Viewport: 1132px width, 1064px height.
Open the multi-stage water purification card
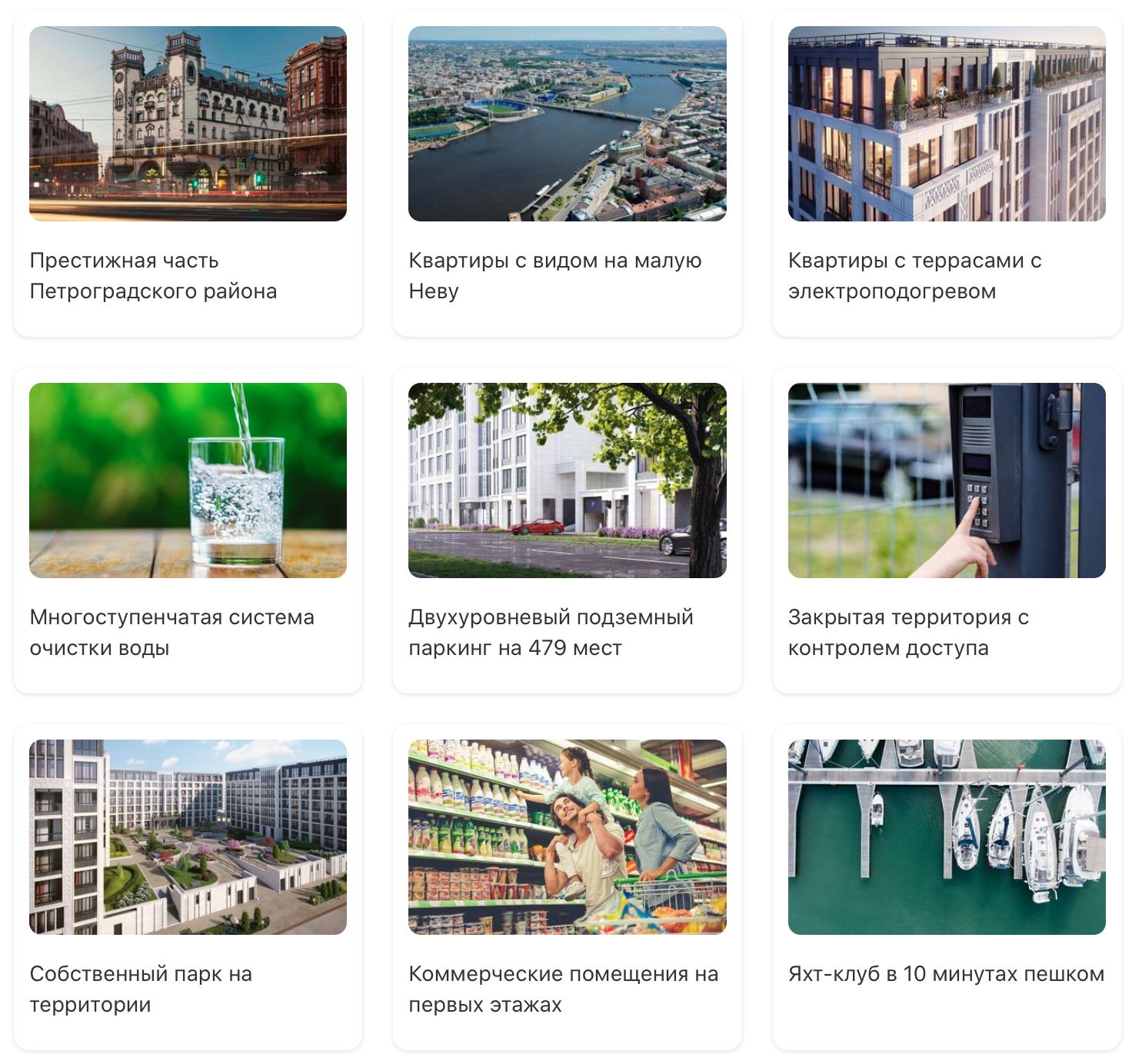188,530
